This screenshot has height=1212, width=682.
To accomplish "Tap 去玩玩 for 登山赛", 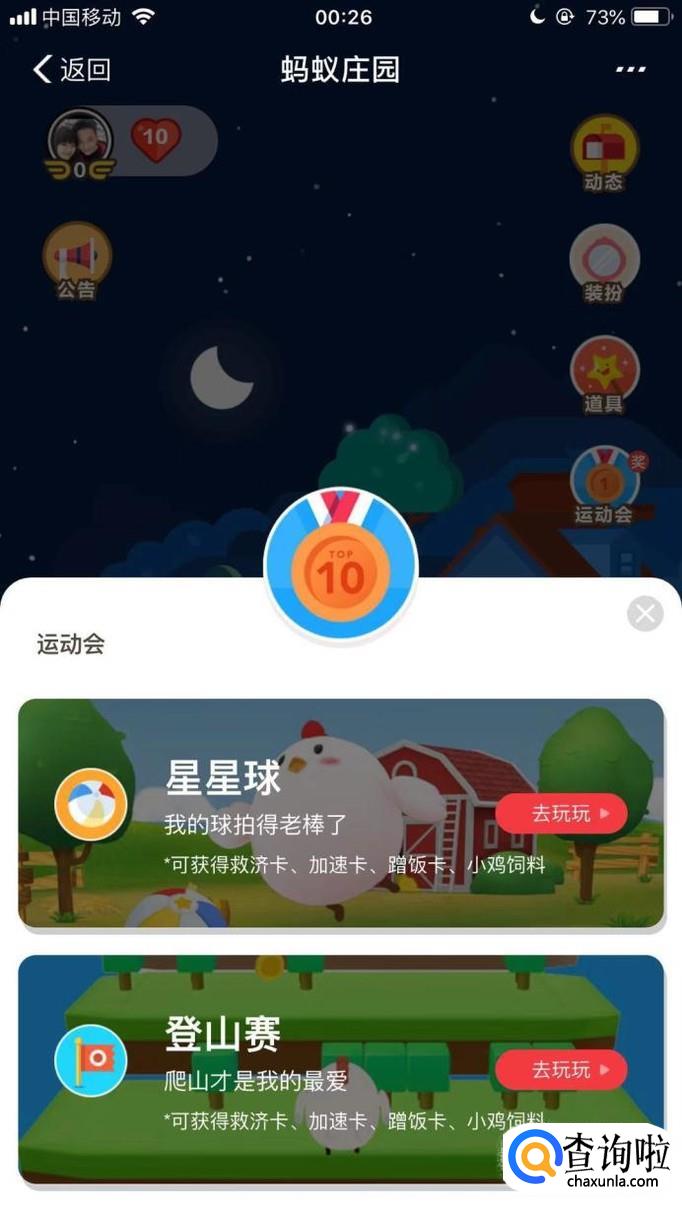I will pyautogui.click(x=561, y=1070).
